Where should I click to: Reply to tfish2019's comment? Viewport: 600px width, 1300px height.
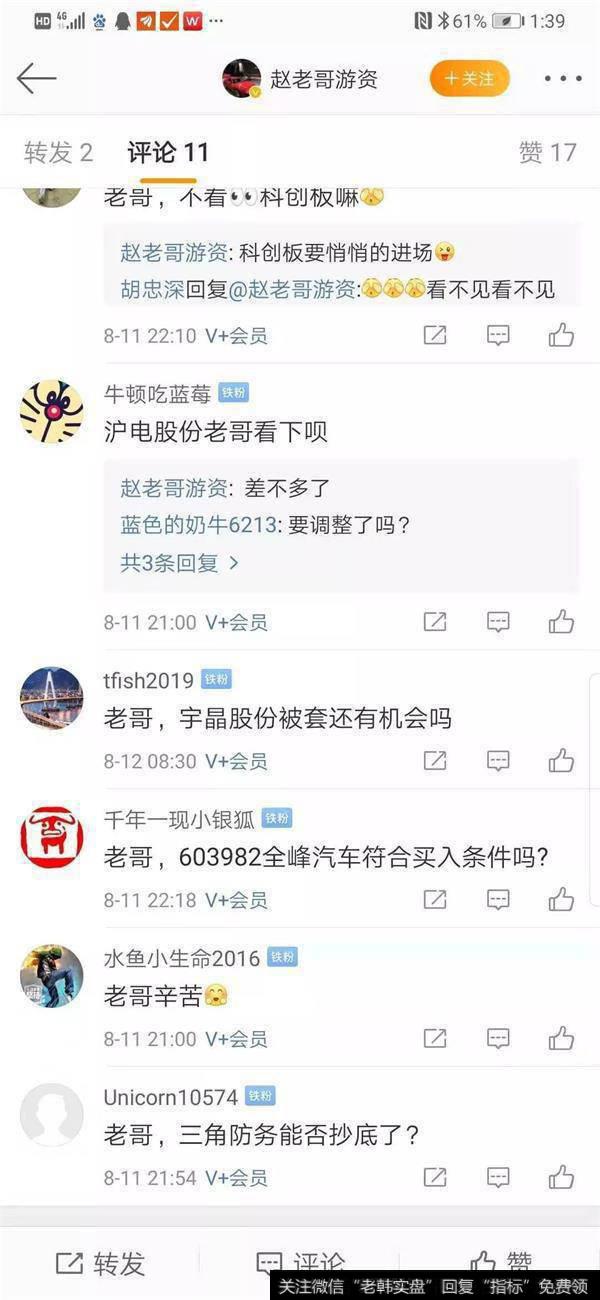pos(498,761)
